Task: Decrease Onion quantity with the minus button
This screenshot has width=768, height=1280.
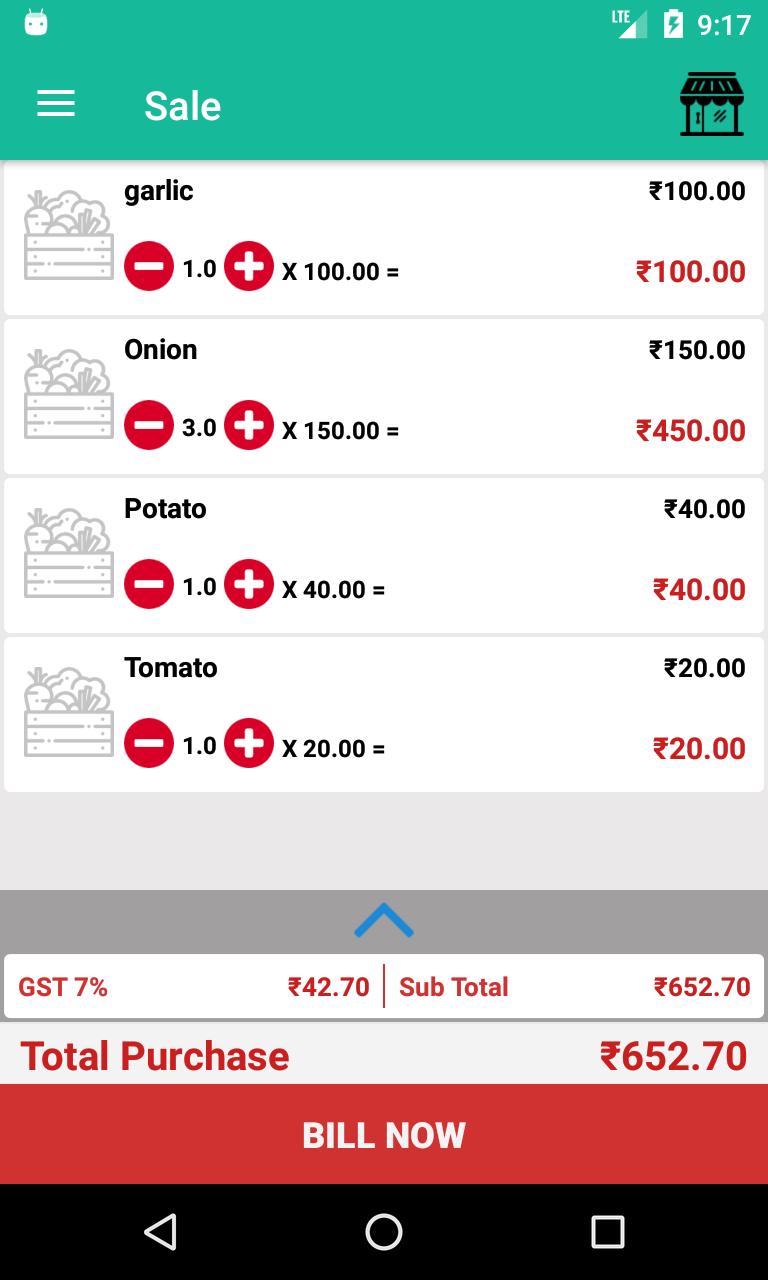Action: pyautogui.click(x=148, y=425)
